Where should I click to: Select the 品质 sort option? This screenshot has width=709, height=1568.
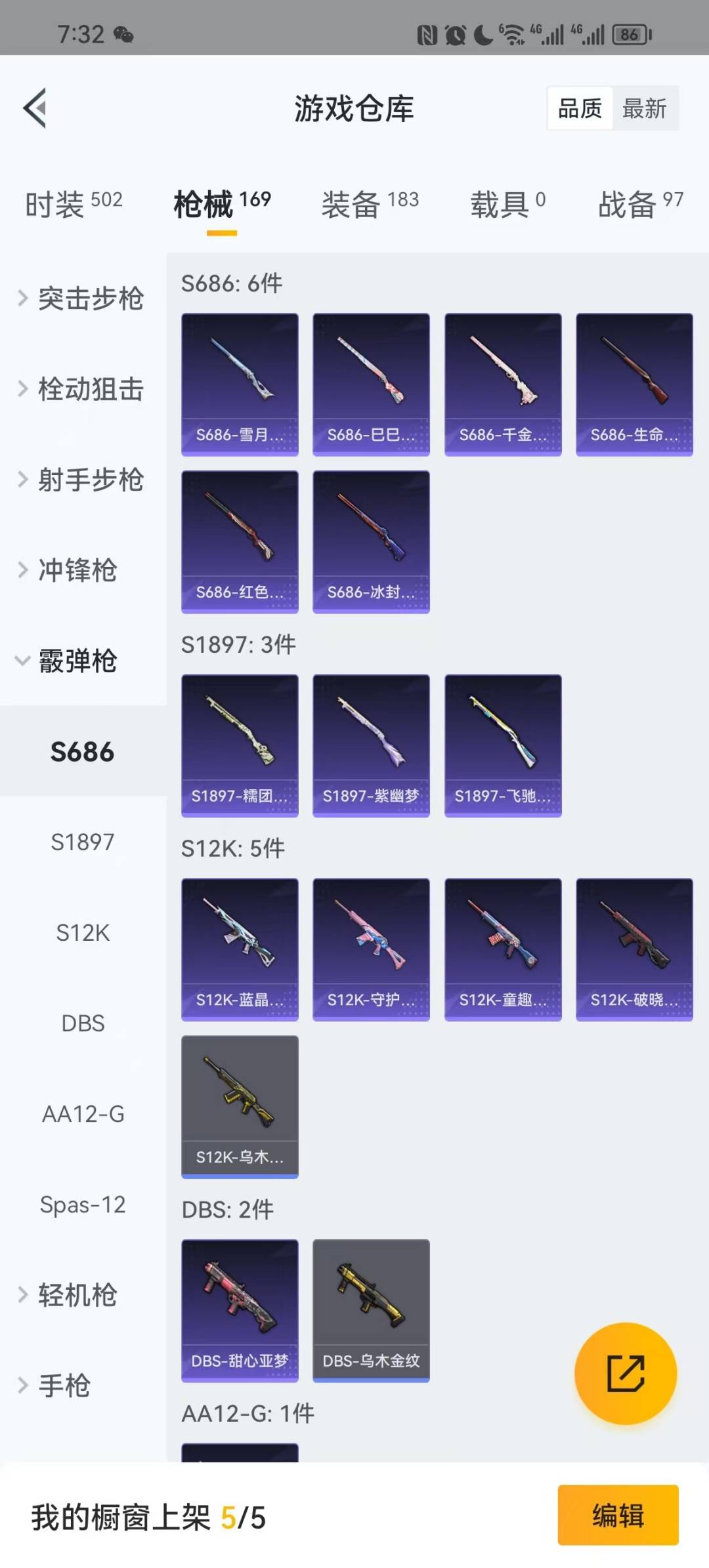580,108
